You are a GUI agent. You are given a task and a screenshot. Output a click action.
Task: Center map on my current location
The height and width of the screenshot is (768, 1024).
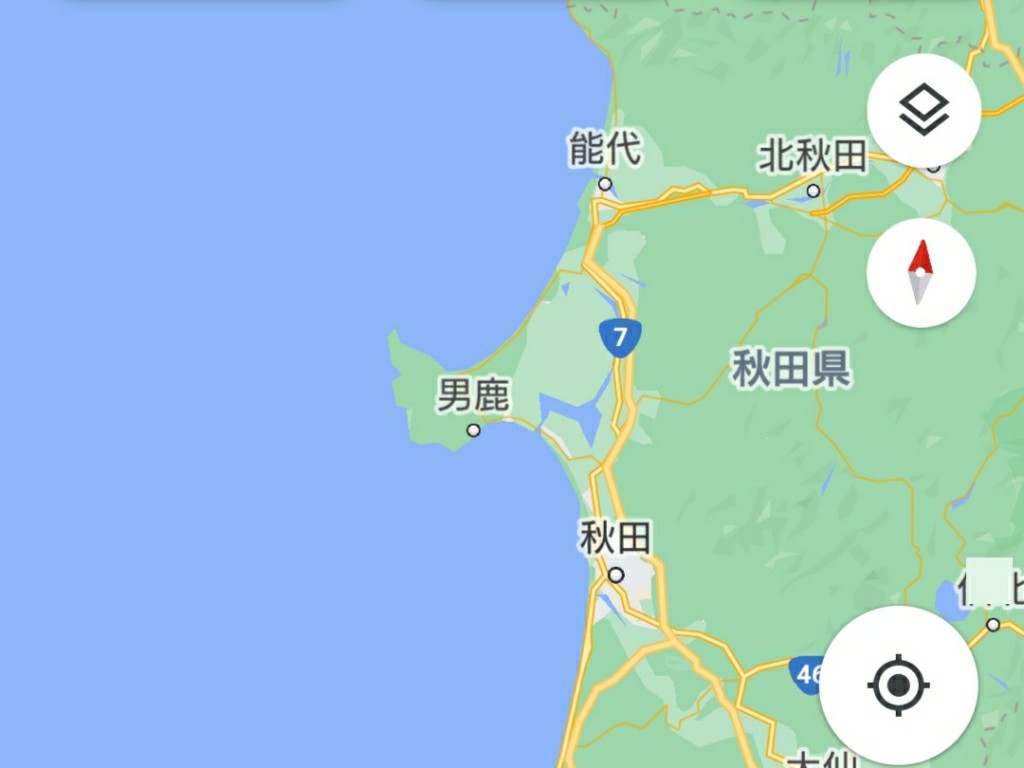coord(898,686)
